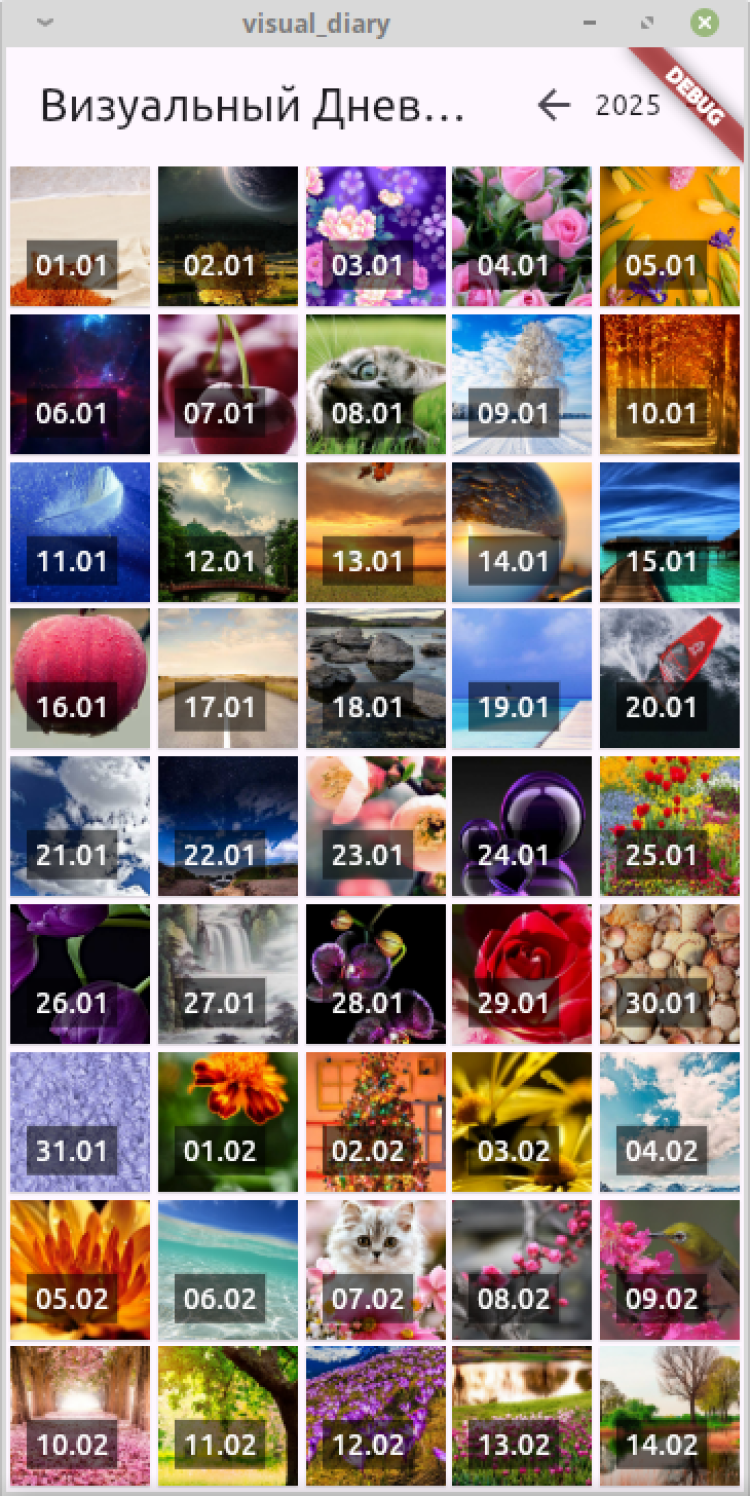750x1496 pixels.
Task: Close the visual_diary window
Action: (705, 23)
